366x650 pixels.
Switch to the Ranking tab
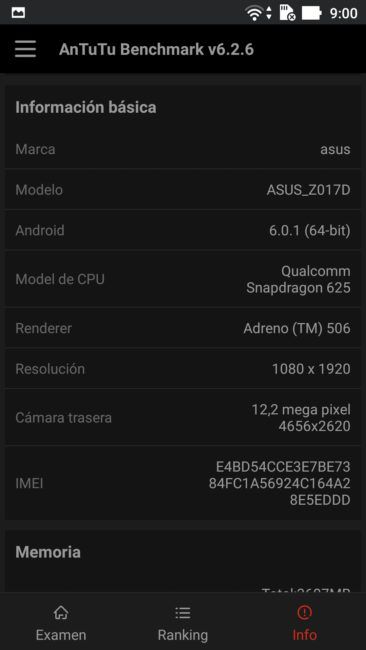coord(183,623)
